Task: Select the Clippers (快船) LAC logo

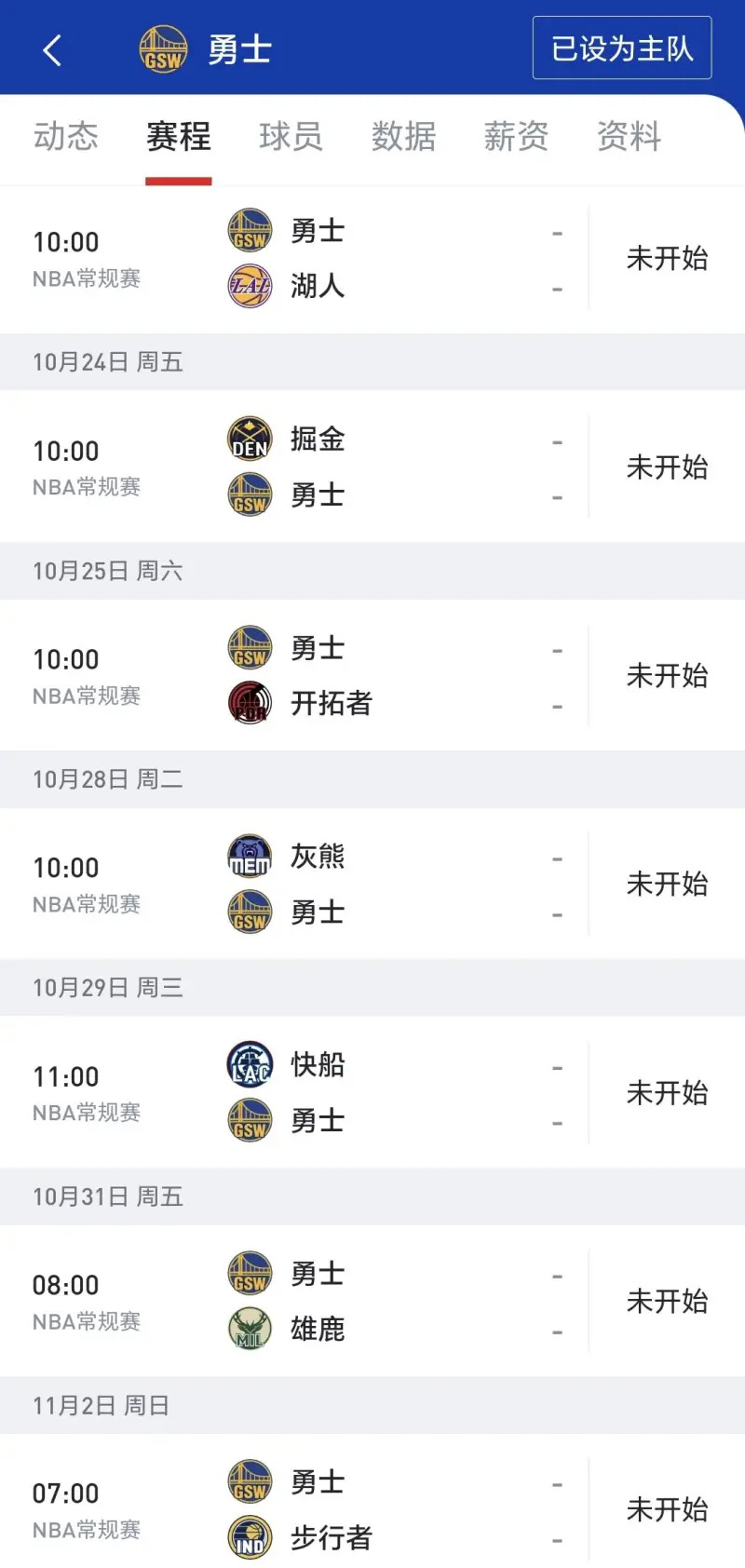Action: pos(249,1064)
